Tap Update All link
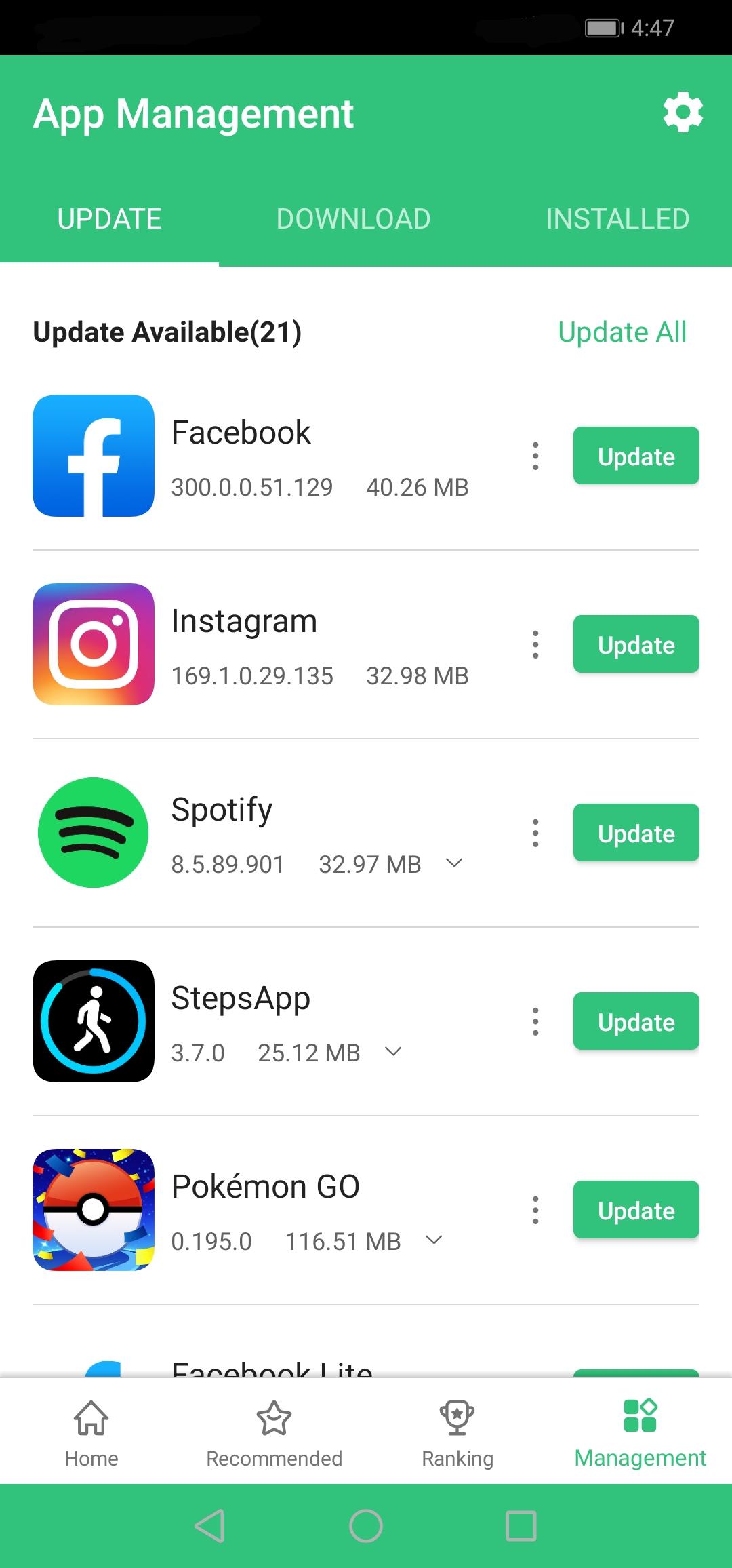The width and height of the screenshot is (732, 1568). pos(622,332)
